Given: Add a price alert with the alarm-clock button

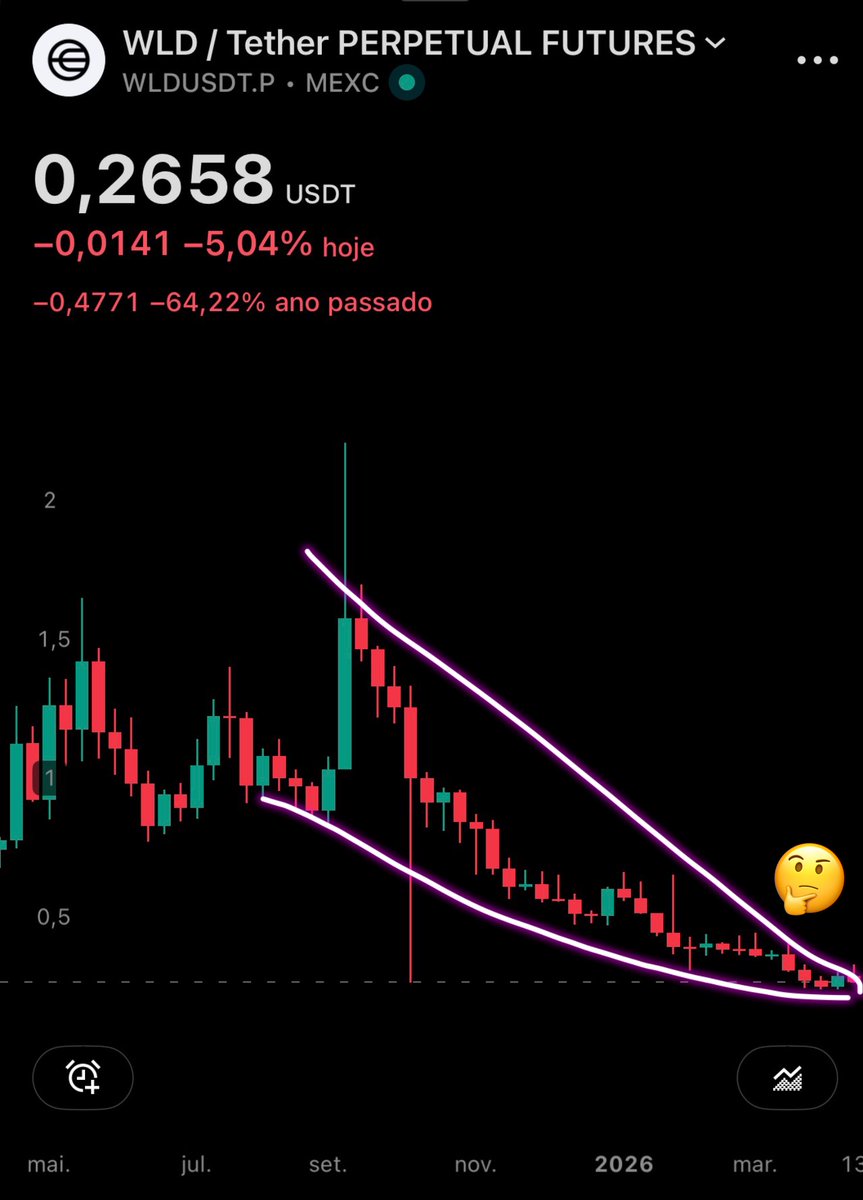Looking at the screenshot, I should pos(83,1078).
